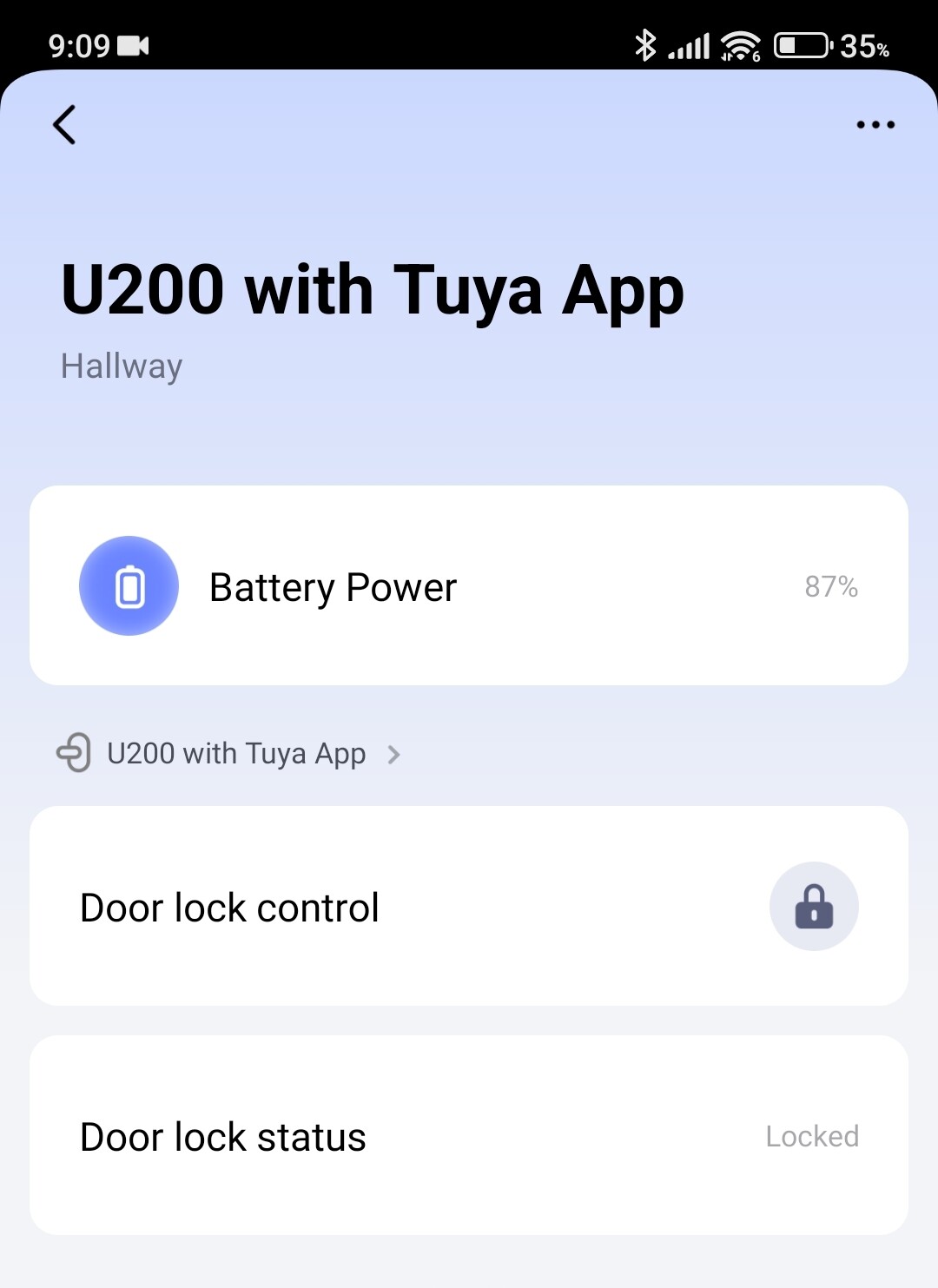Open the Battery Power card
Viewport: 938px width, 1288px height.
tap(469, 586)
